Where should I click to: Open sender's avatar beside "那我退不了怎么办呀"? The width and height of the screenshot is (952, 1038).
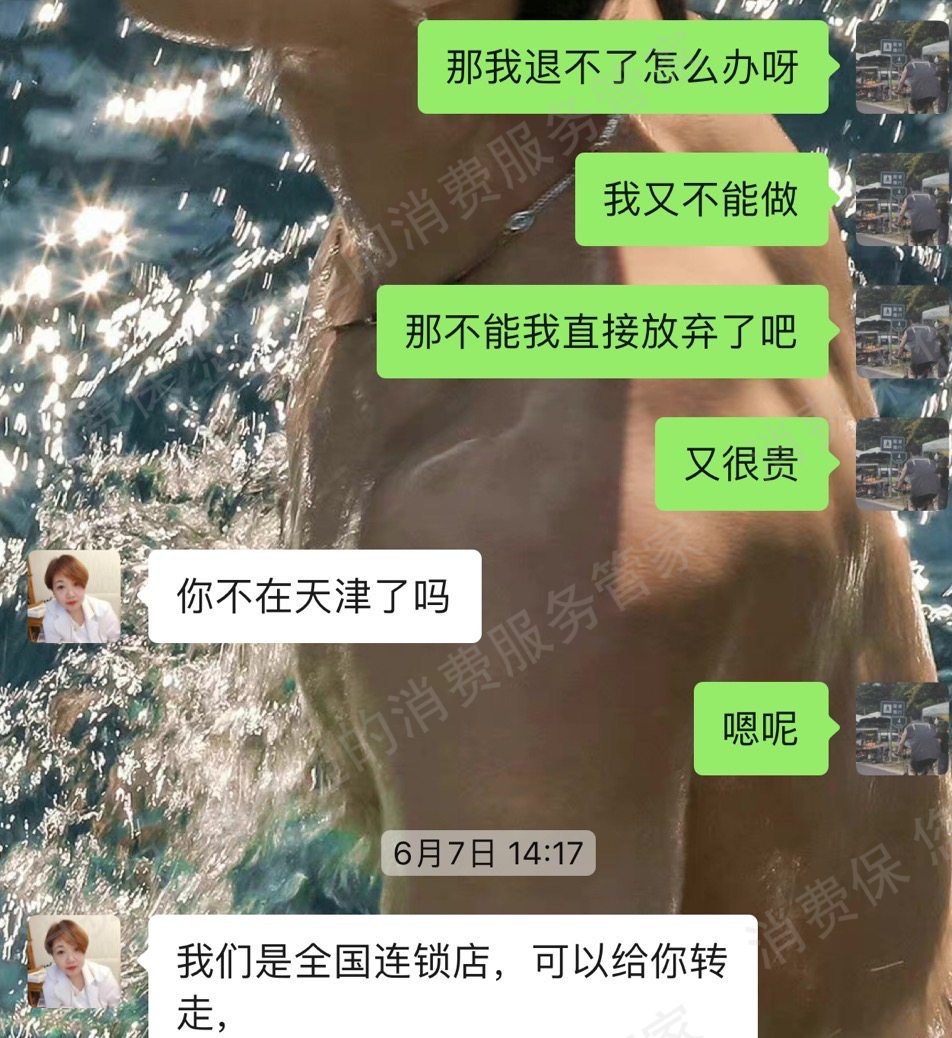[901, 67]
